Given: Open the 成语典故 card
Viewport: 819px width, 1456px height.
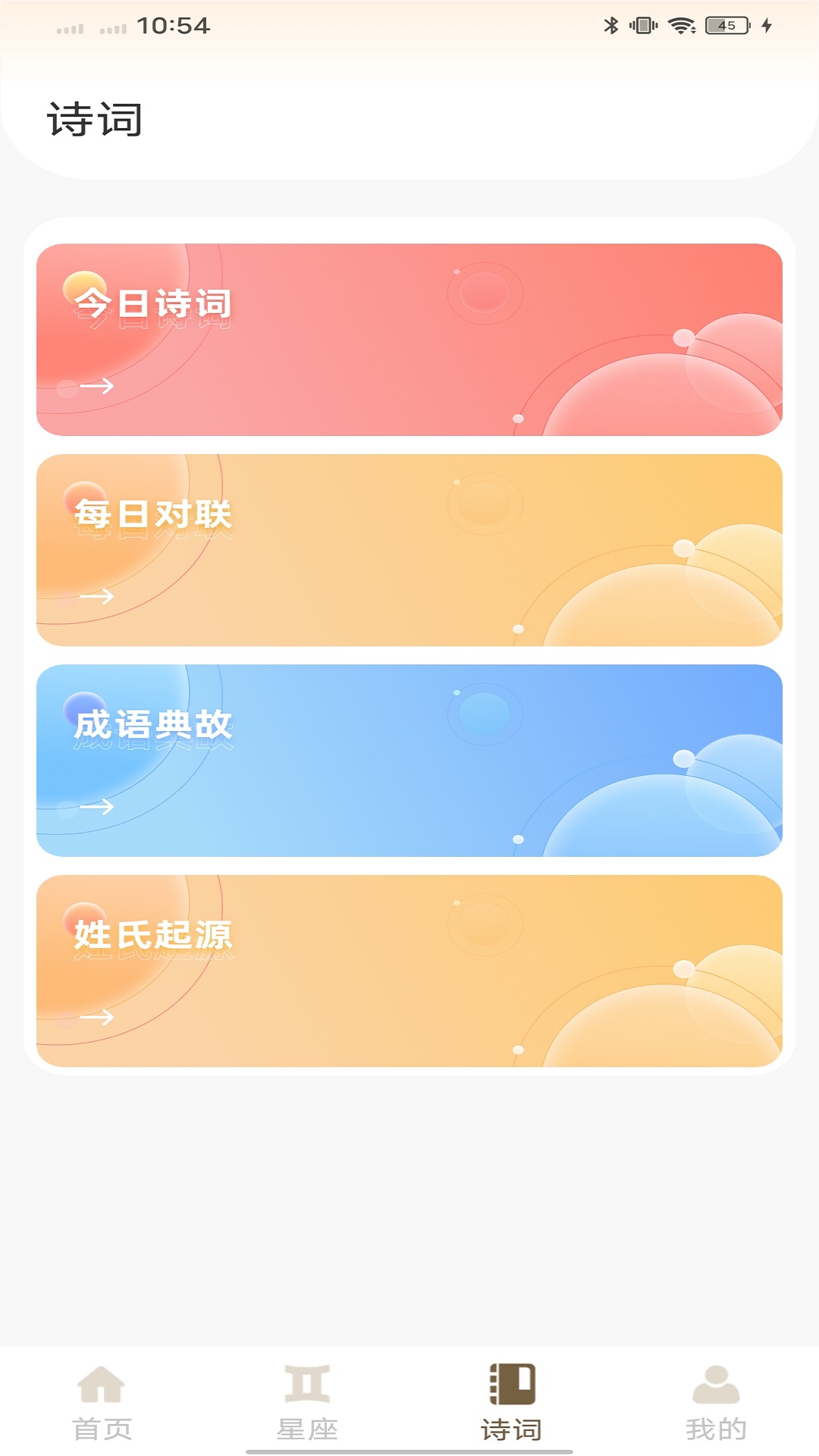Looking at the screenshot, I should click(x=409, y=761).
